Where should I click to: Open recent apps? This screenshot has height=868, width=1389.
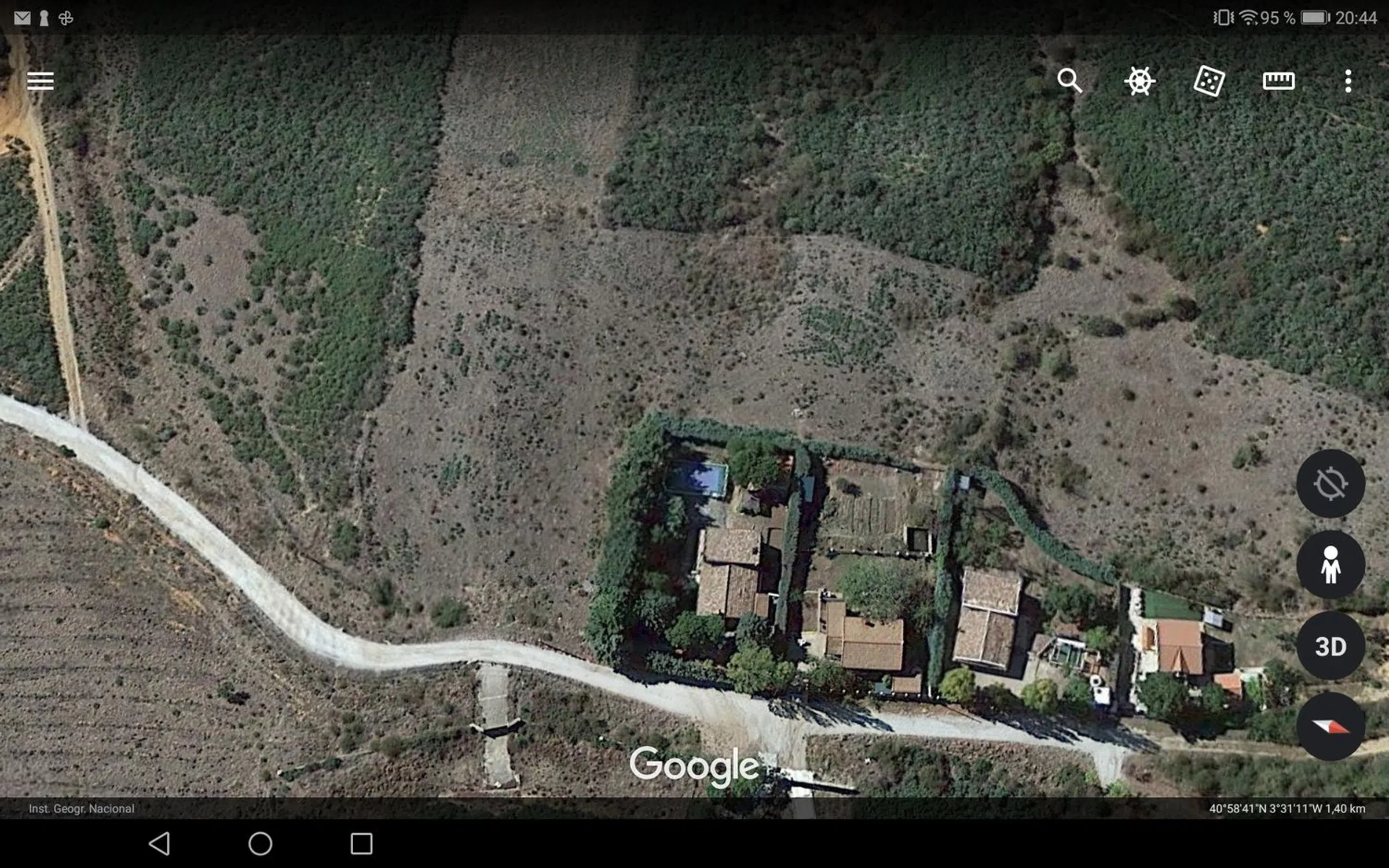pos(361,844)
